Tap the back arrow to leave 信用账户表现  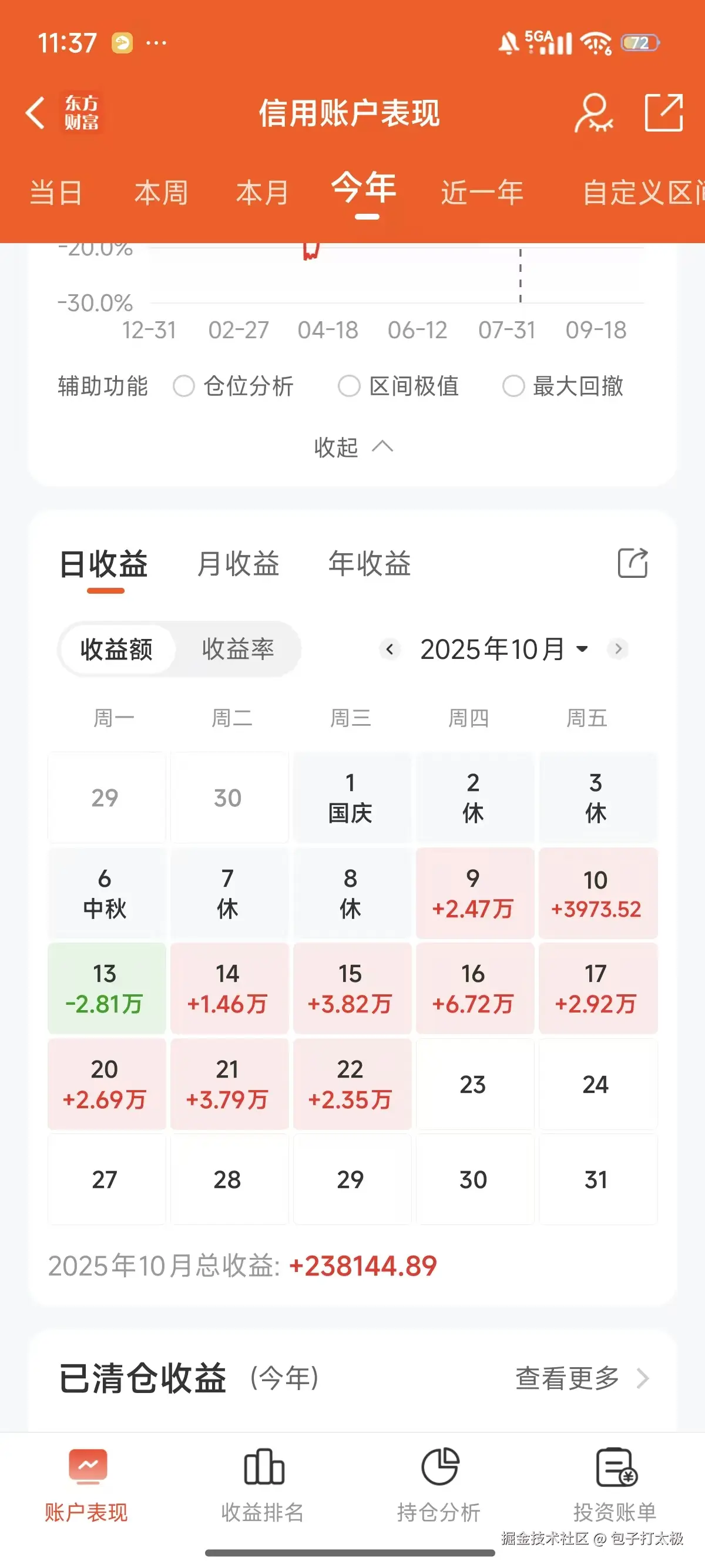coord(35,113)
